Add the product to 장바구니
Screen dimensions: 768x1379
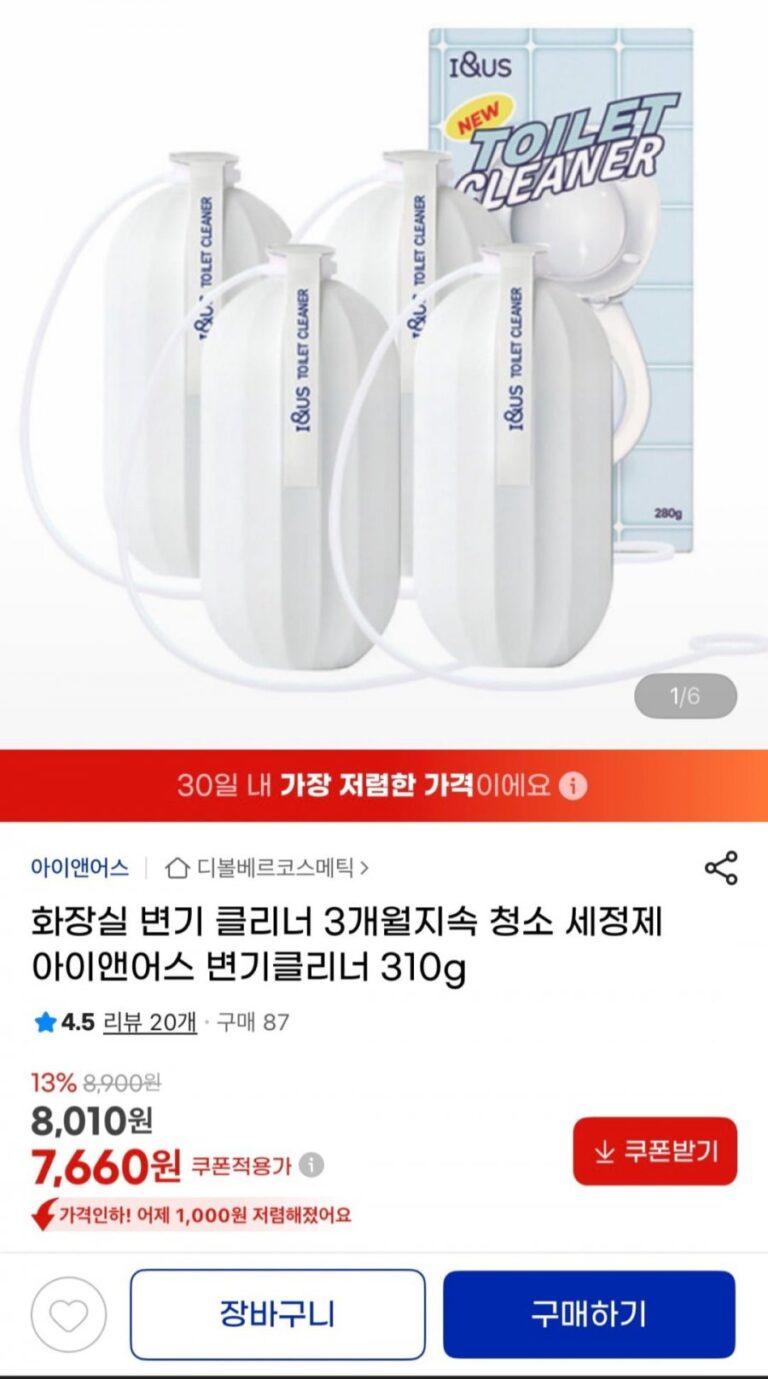pyautogui.click(x=277, y=1314)
